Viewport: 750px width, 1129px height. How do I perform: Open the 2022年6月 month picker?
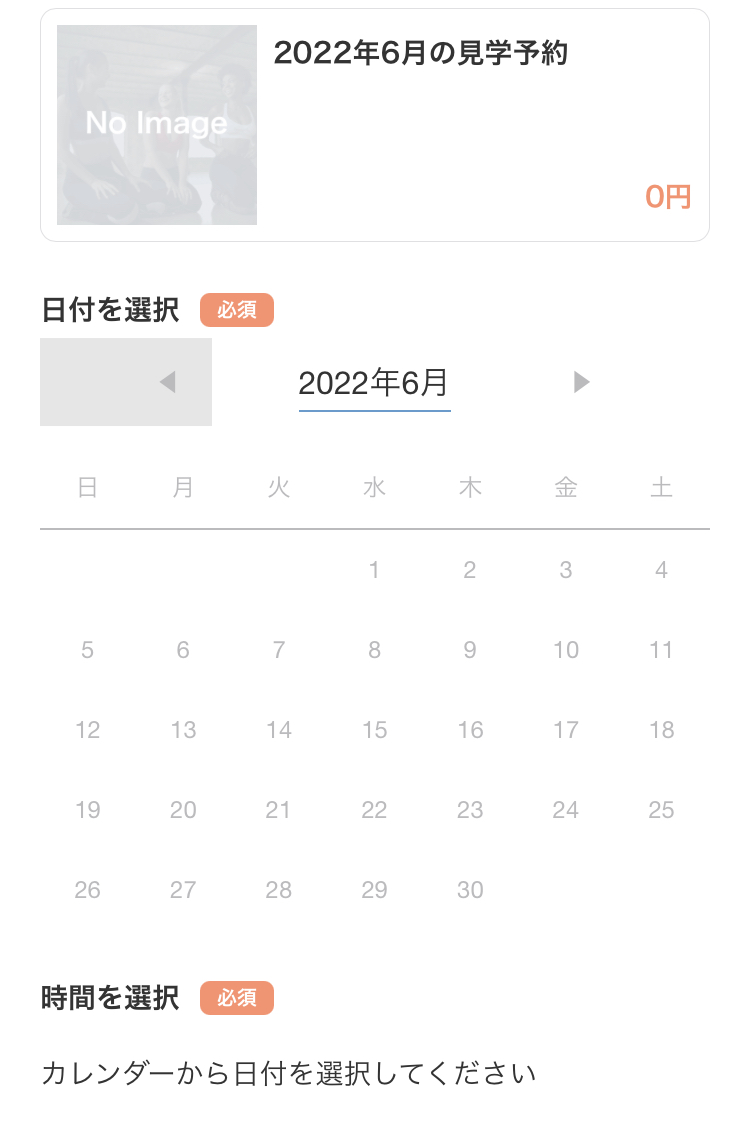coord(374,383)
